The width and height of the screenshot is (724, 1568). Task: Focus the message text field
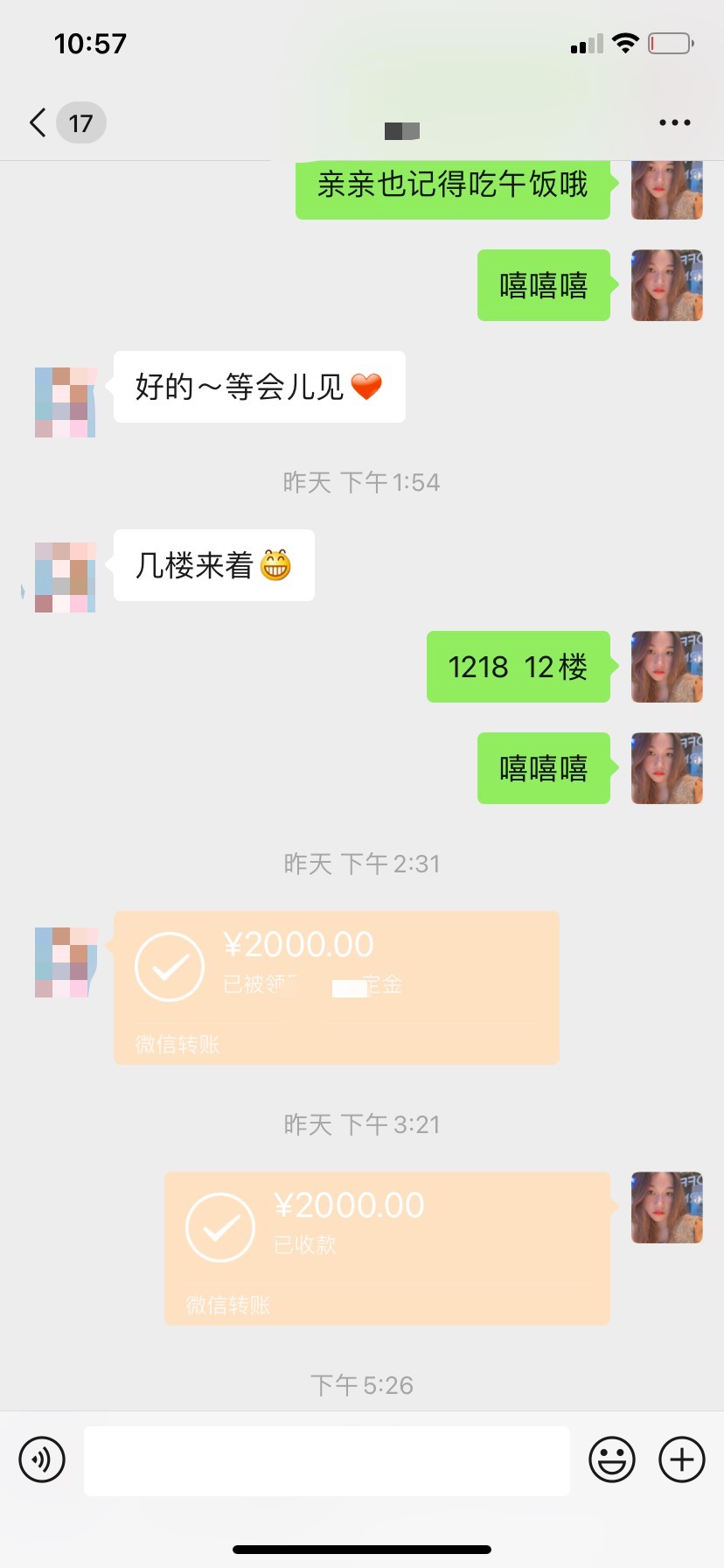coord(326,1459)
